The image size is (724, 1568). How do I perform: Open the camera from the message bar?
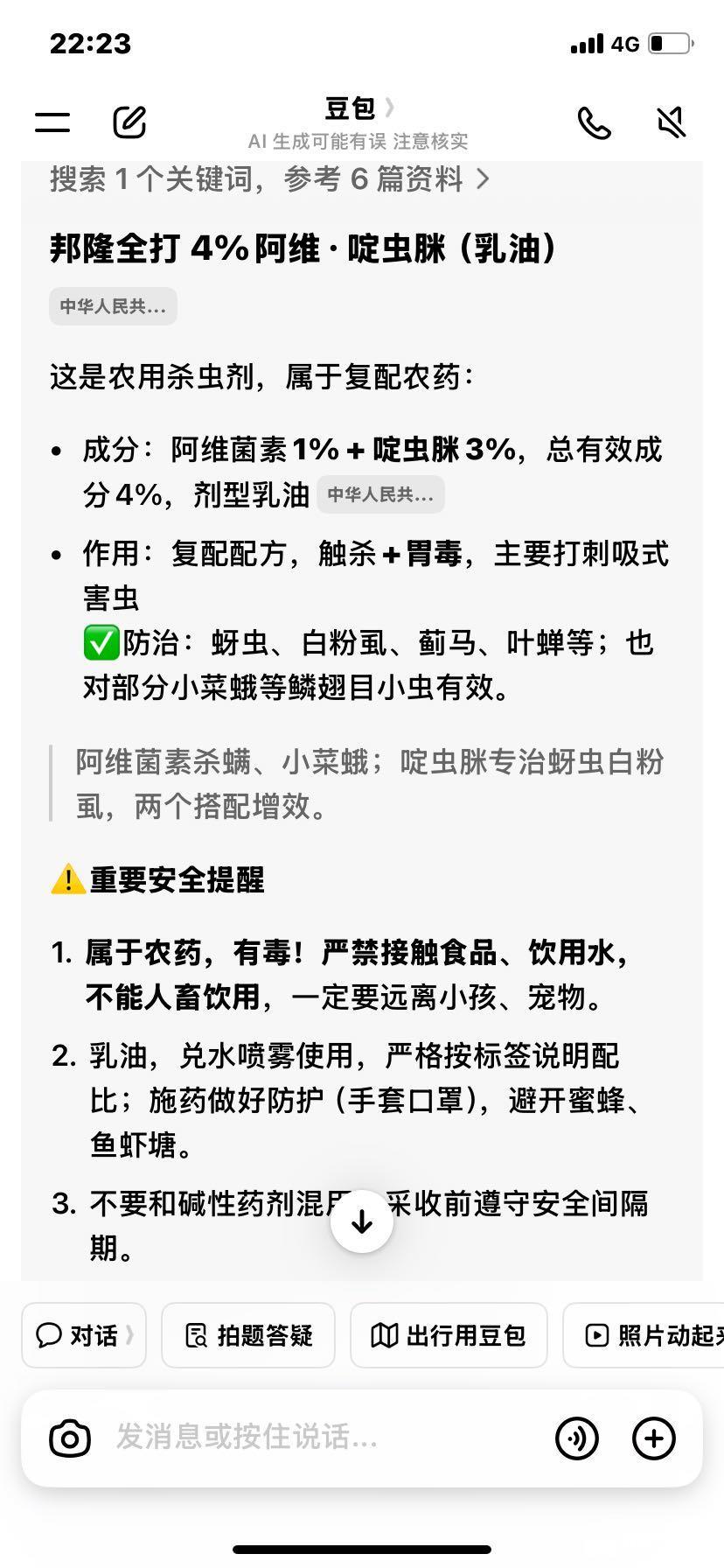70,1438
